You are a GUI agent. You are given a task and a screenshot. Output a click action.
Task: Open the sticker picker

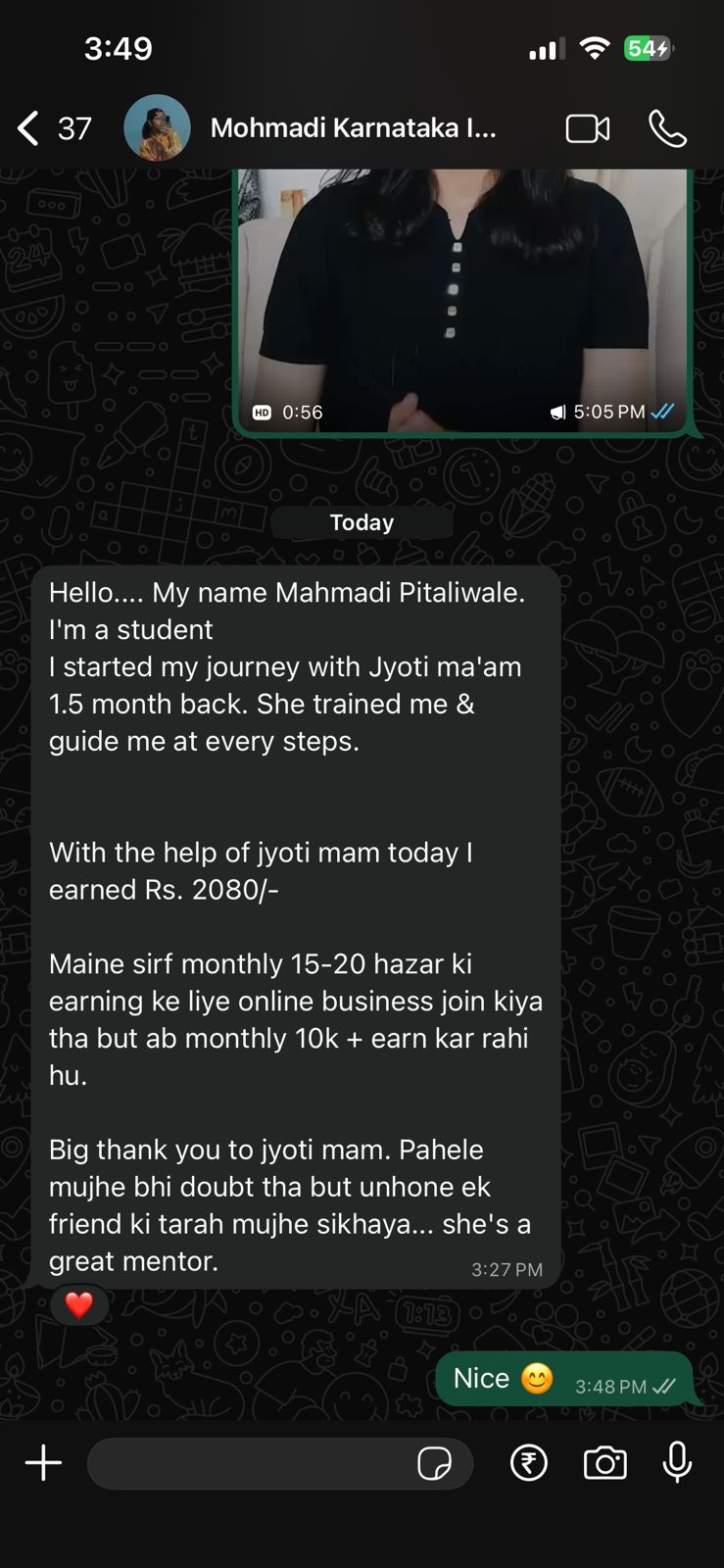pyautogui.click(x=434, y=1463)
